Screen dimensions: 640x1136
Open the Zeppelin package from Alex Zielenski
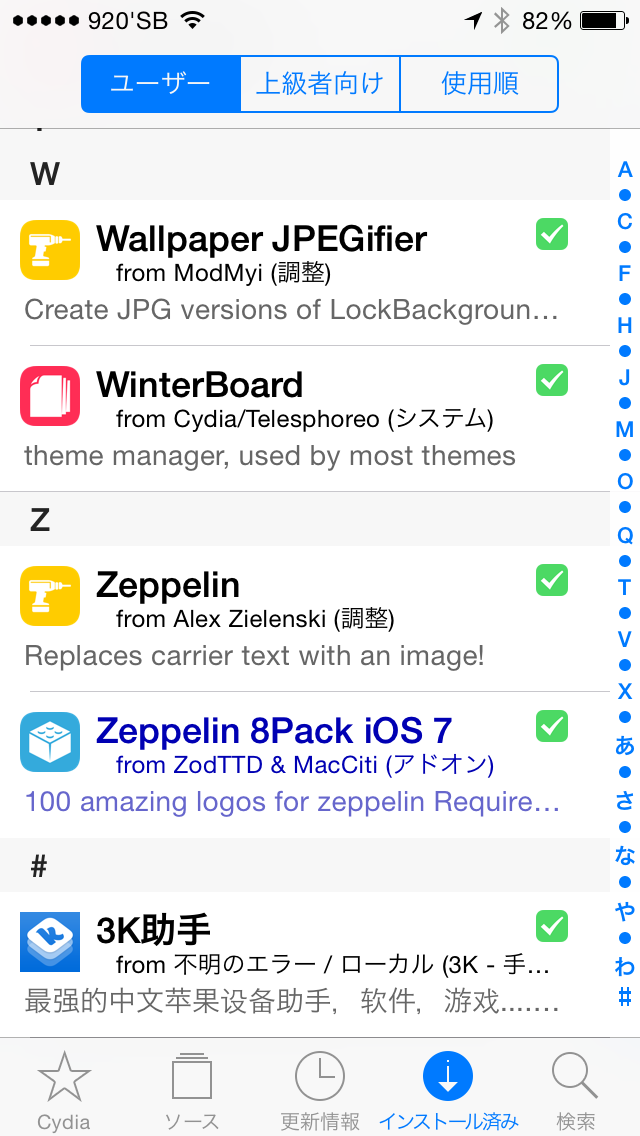click(304, 619)
